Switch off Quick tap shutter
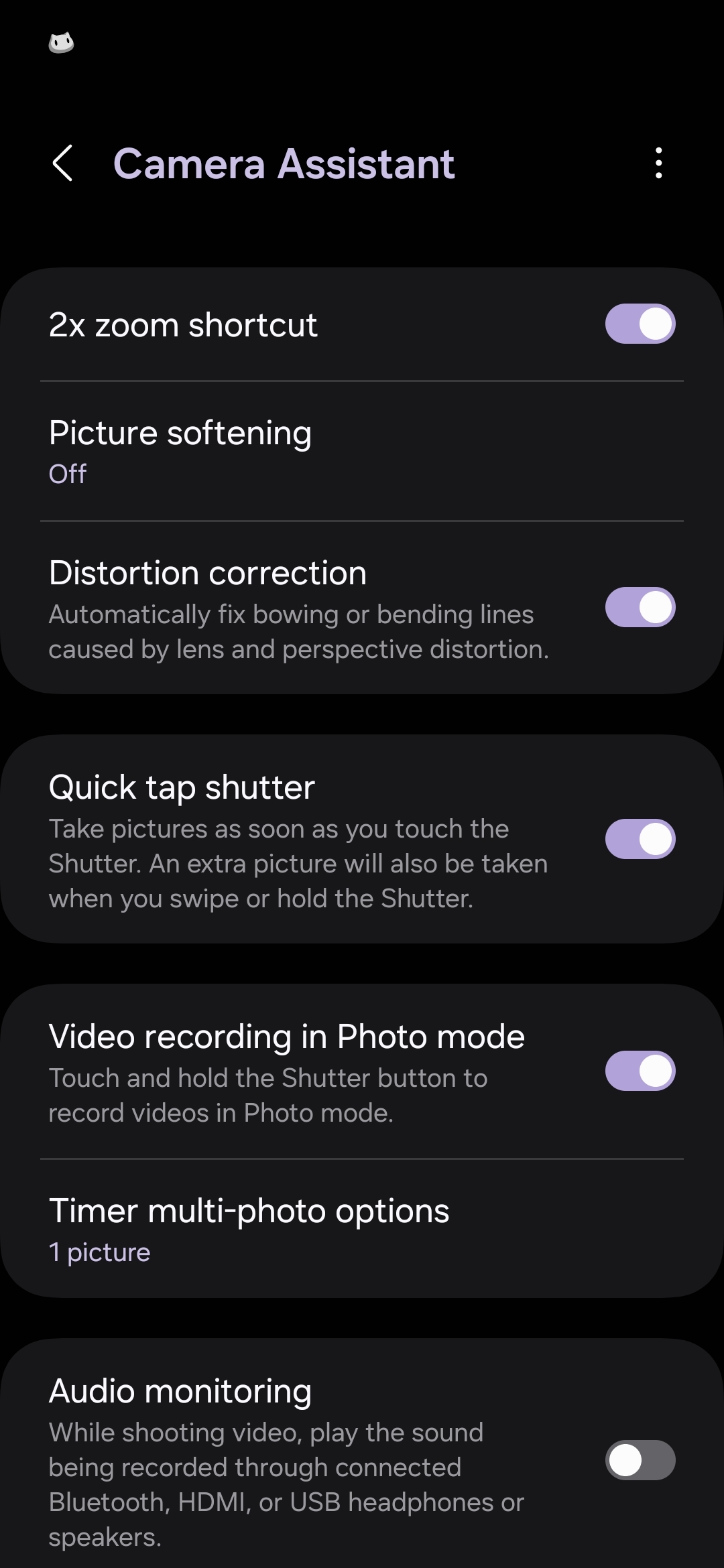This screenshot has width=724, height=1568. 640,839
